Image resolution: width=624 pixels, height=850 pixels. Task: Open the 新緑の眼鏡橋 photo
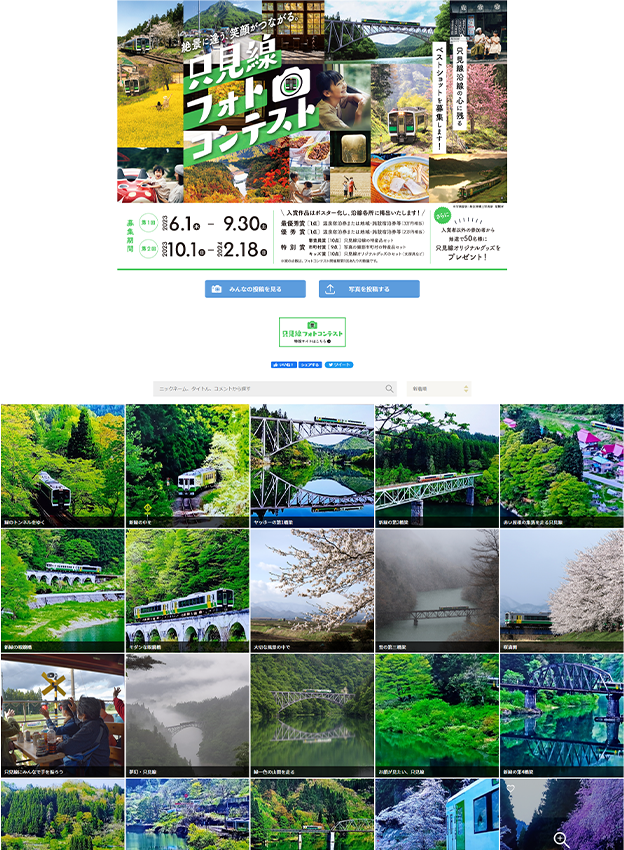pyautogui.click(x=62, y=590)
